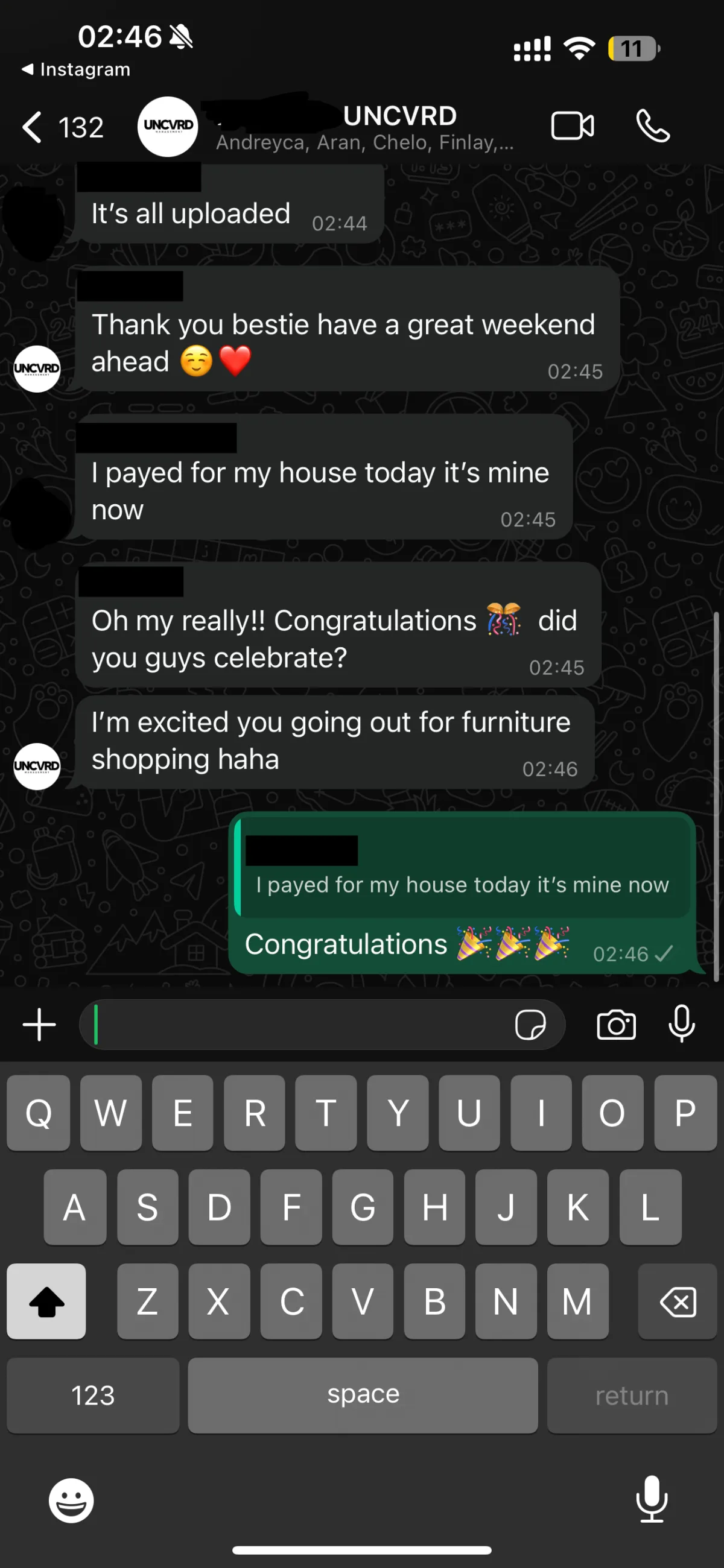724x1568 pixels.
Task: Start keyboard dictation with the bottom microphone
Action: (x=652, y=1499)
